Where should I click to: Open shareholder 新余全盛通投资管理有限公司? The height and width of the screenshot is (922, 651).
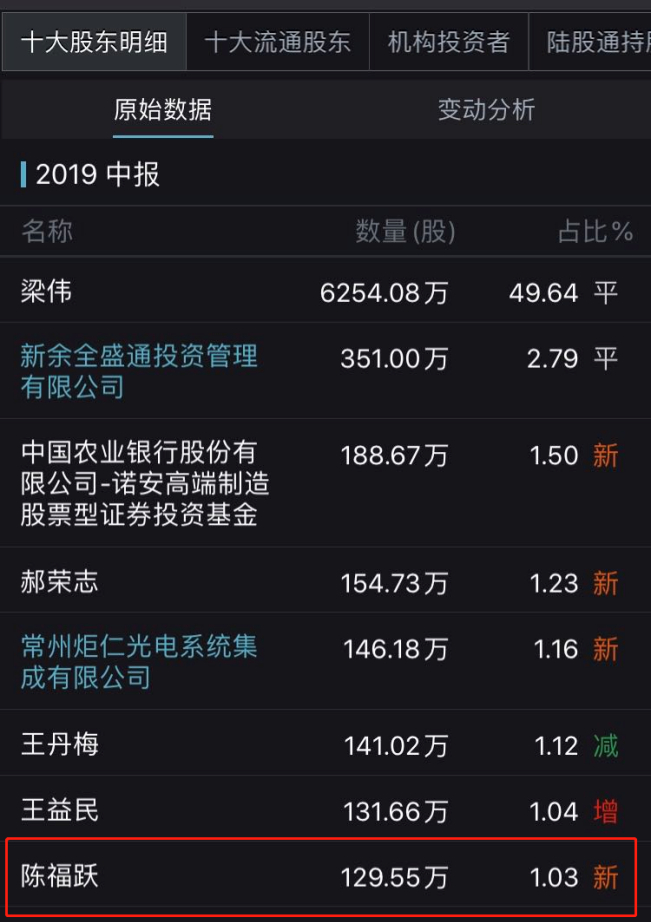(x=139, y=370)
